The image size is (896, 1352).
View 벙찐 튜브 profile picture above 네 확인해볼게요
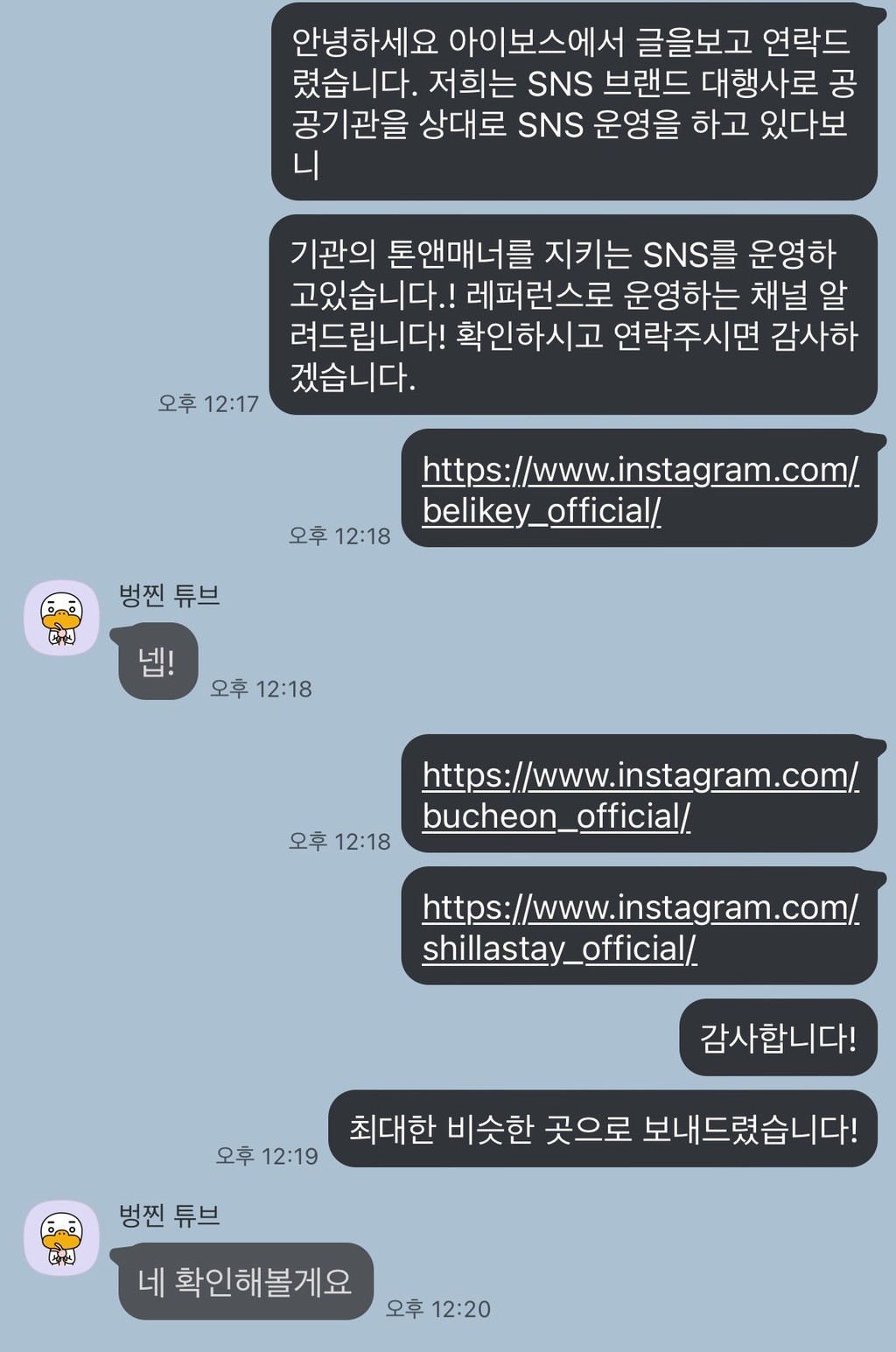61,1237
